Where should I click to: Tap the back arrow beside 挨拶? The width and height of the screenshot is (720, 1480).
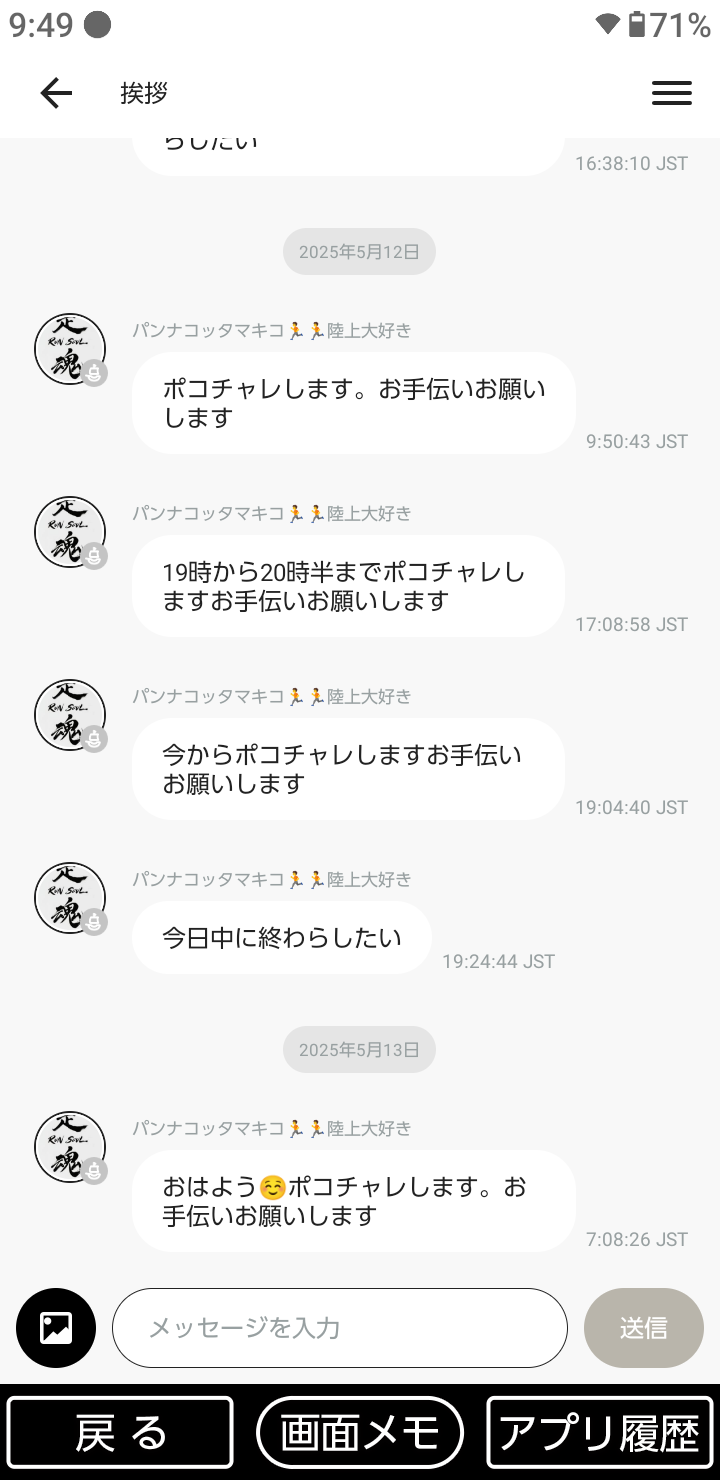57,92
